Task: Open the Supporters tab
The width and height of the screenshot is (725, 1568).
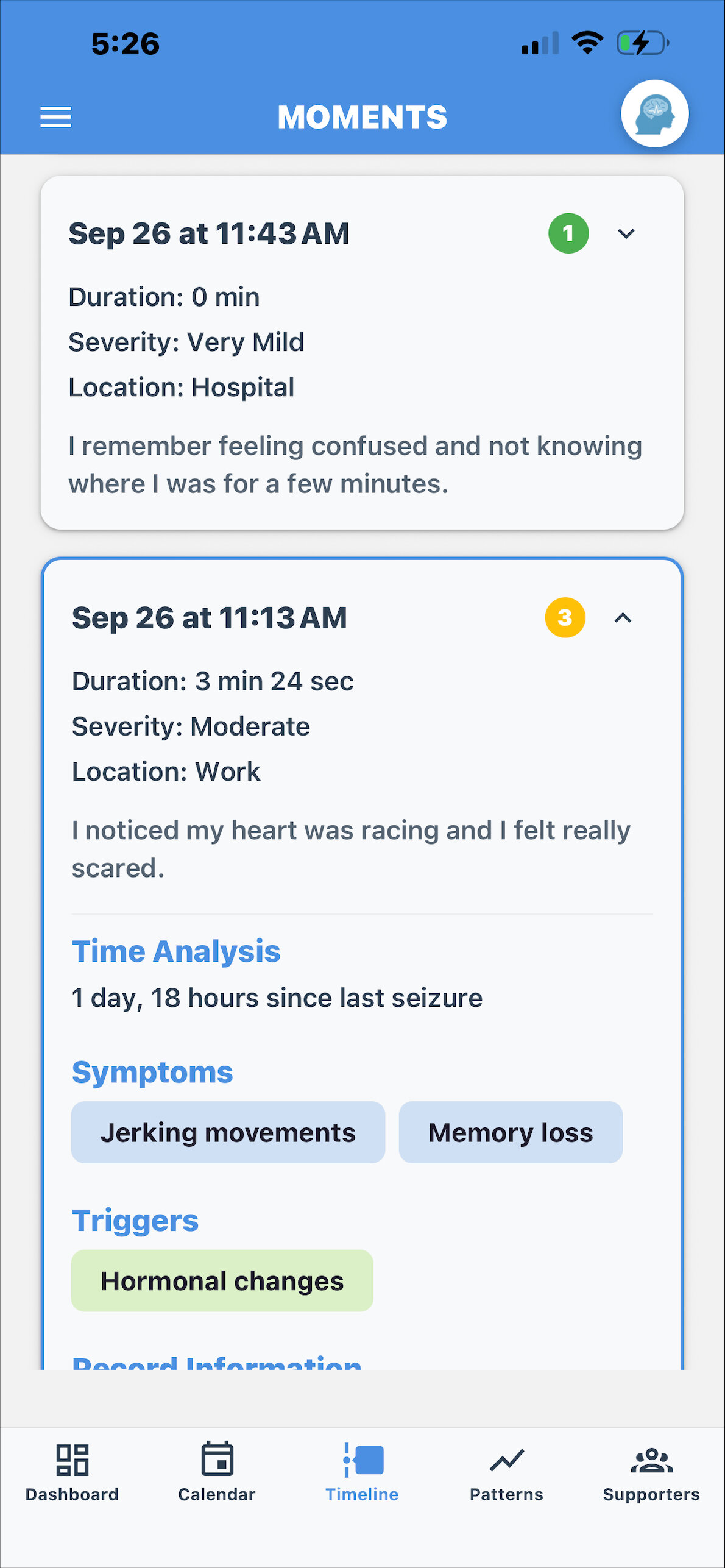Action: pyautogui.click(x=651, y=1472)
